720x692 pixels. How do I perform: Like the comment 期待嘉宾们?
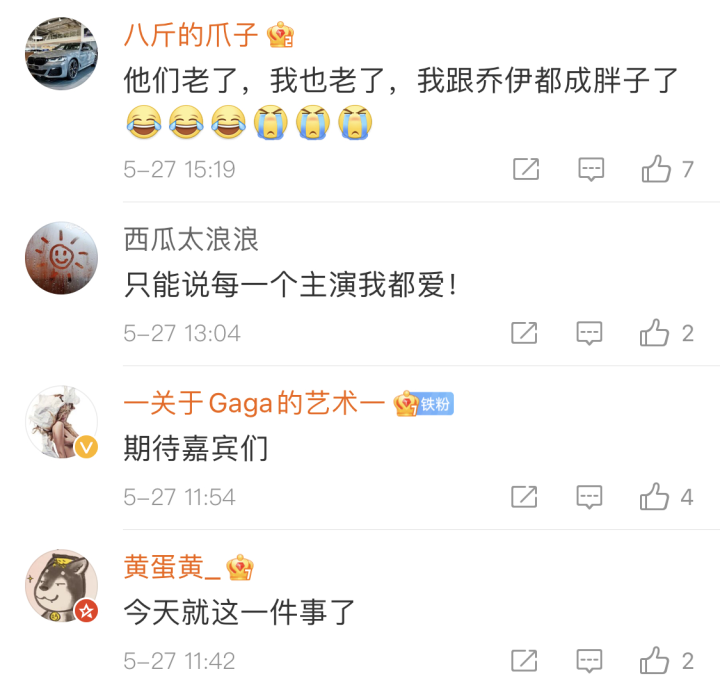pos(656,496)
